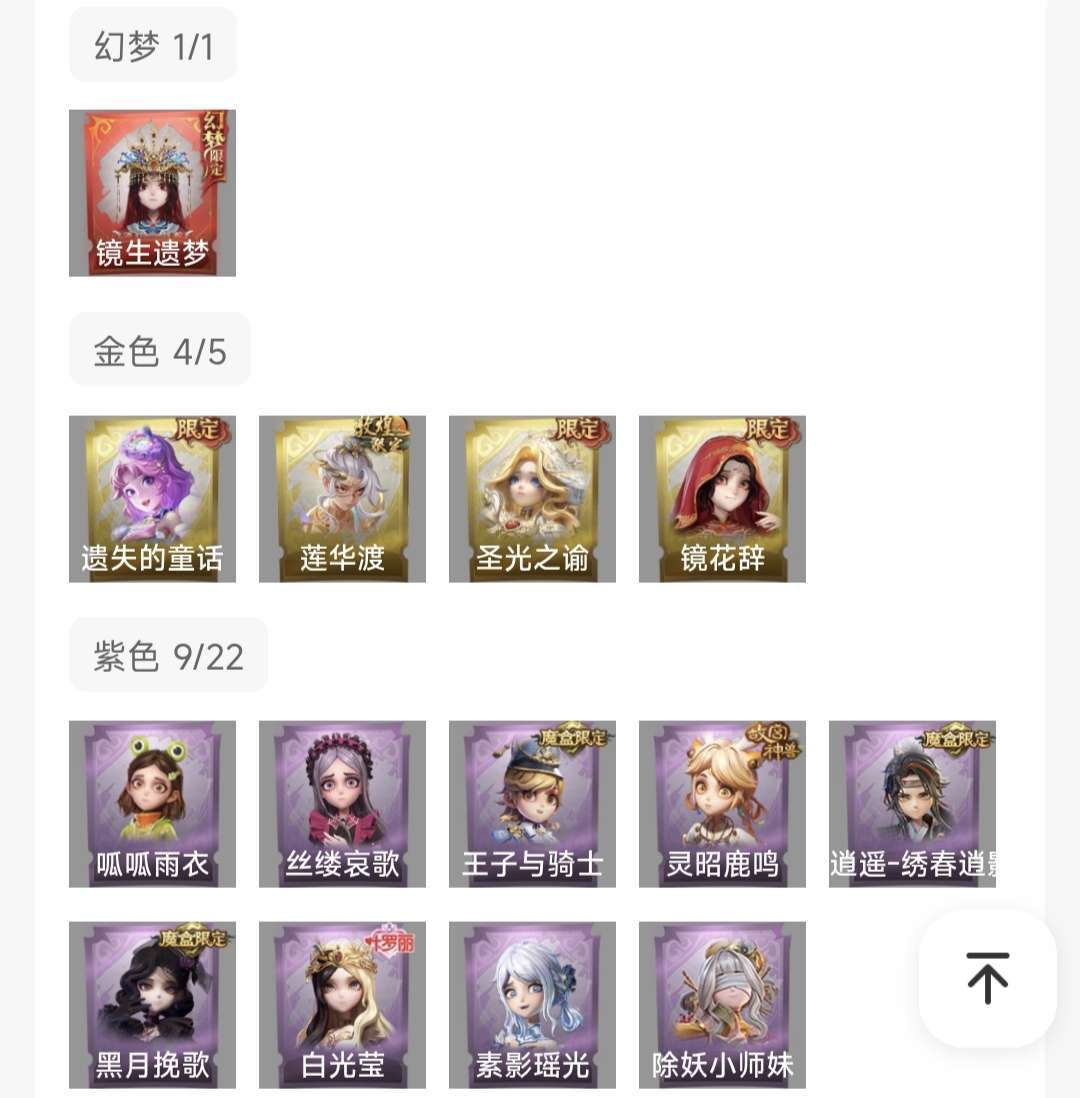View the 素影瑶光 avatar
1080x1098 pixels.
532,1005
